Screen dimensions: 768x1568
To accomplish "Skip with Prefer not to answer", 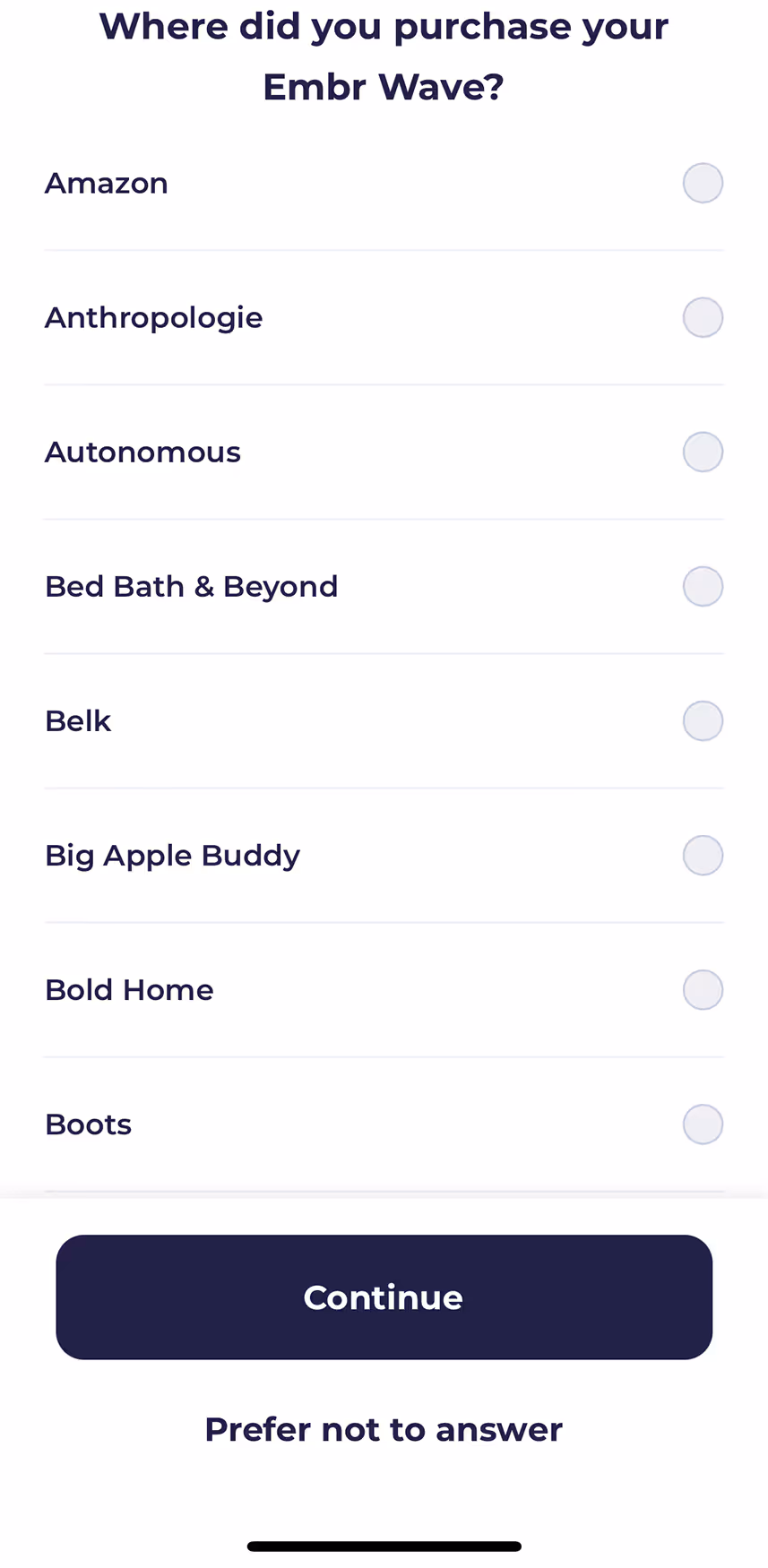I will point(384,1429).
